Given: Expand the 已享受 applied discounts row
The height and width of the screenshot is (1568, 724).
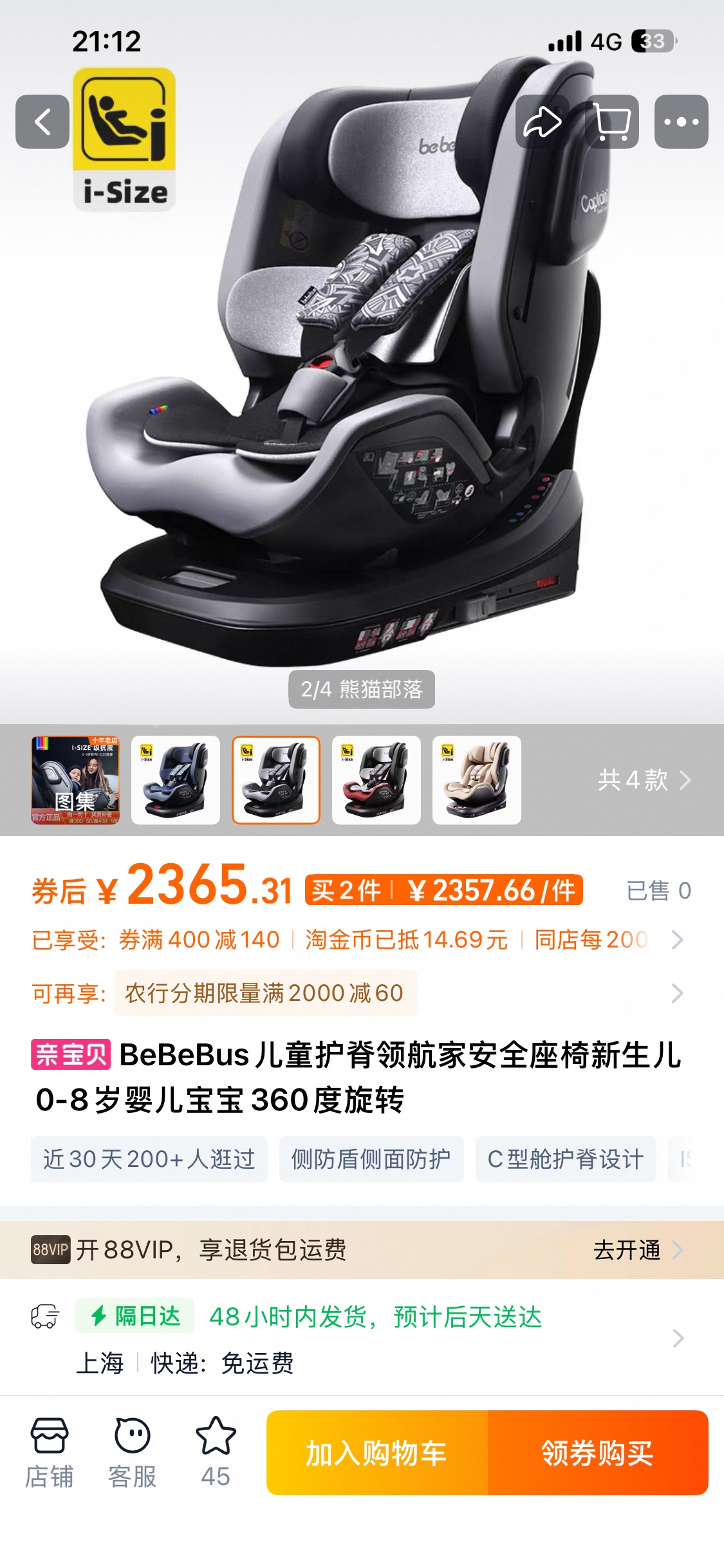Looking at the screenshot, I should tap(676, 940).
